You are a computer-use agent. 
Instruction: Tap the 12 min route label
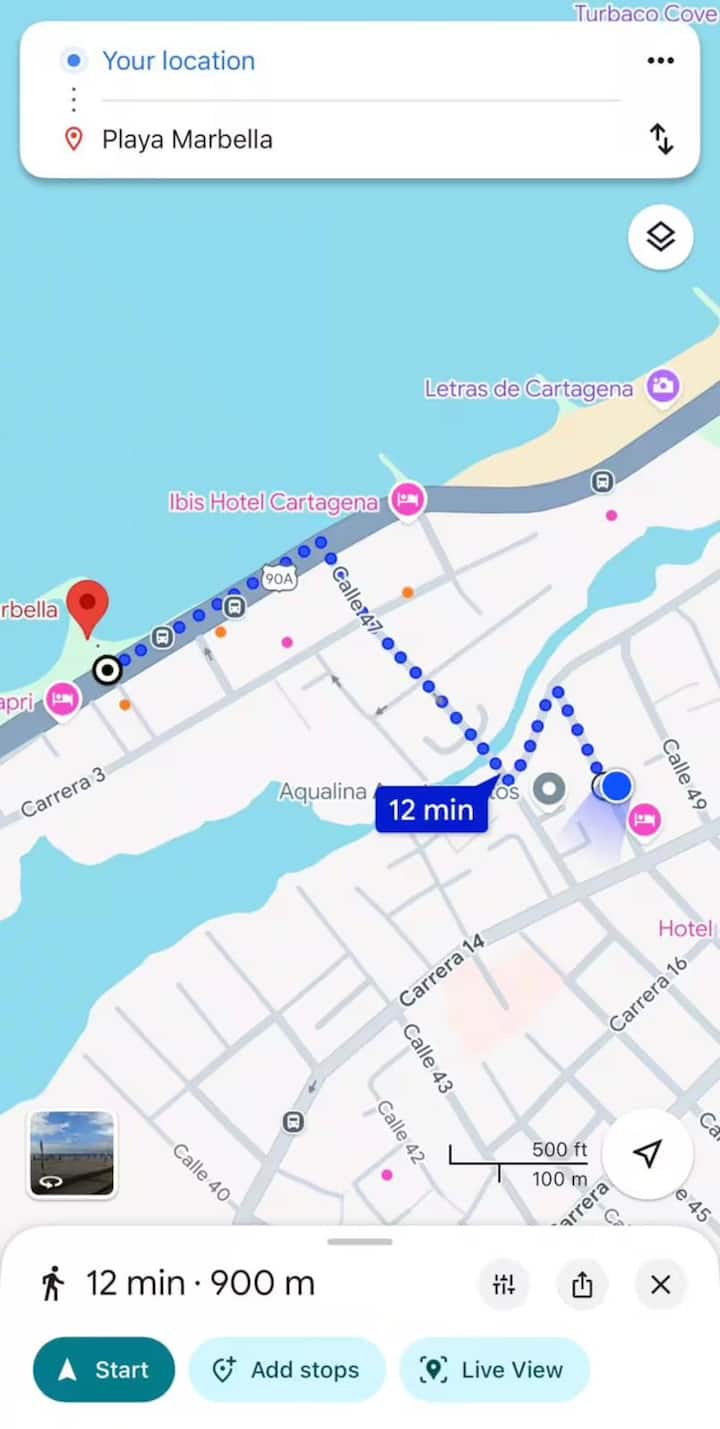pos(431,809)
